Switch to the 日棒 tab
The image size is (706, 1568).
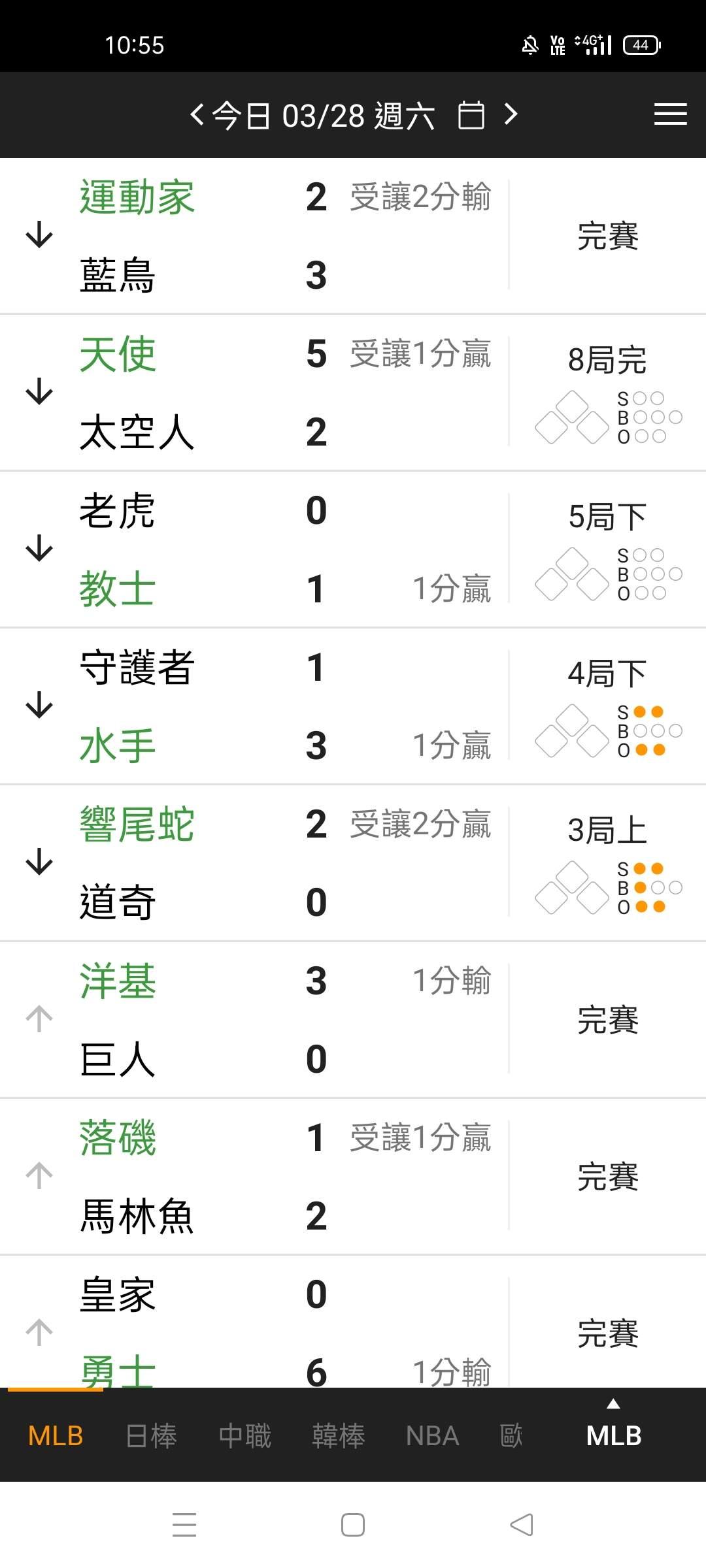coord(151,1436)
